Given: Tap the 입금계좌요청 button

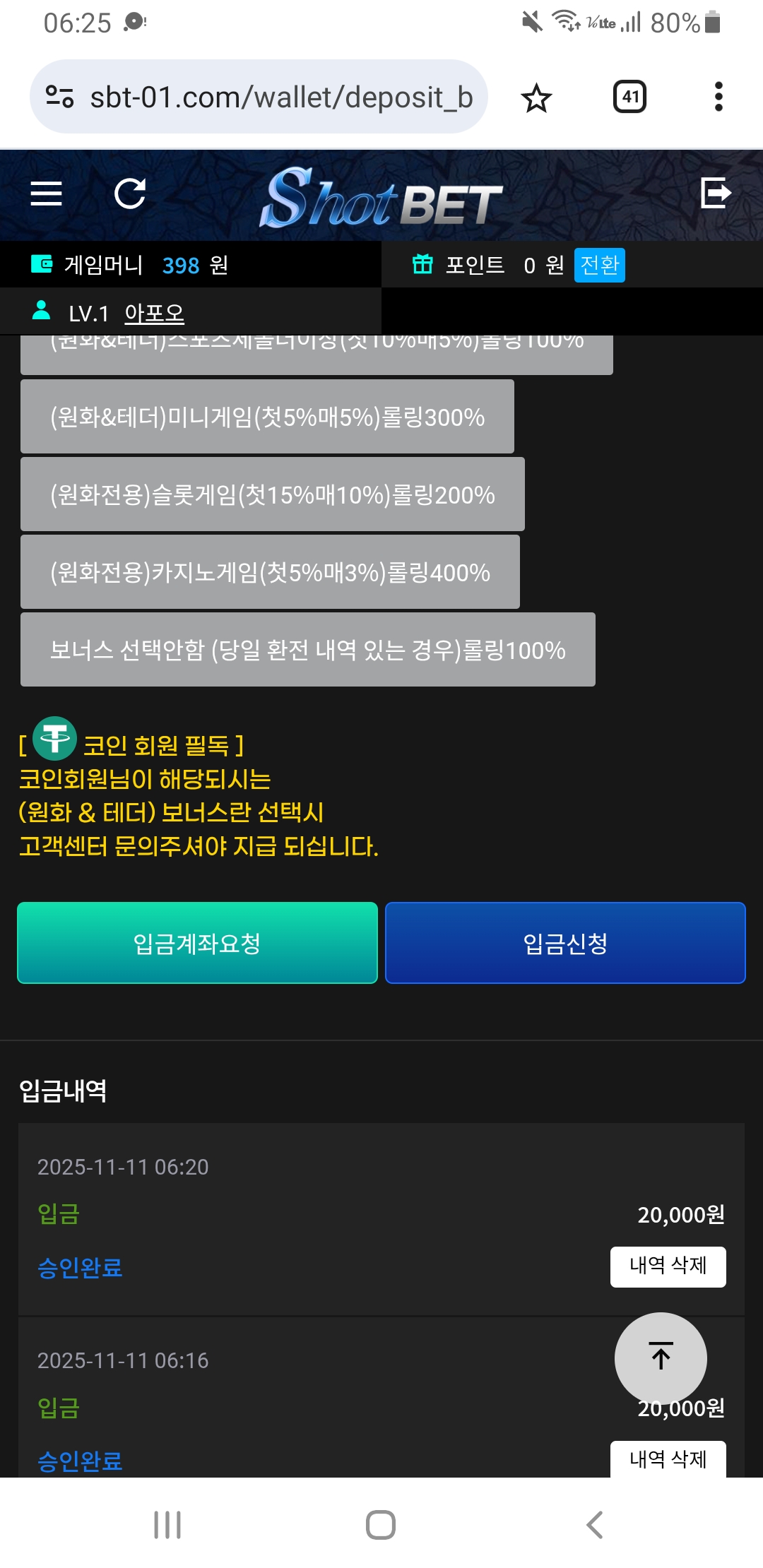Looking at the screenshot, I should [x=197, y=943].
